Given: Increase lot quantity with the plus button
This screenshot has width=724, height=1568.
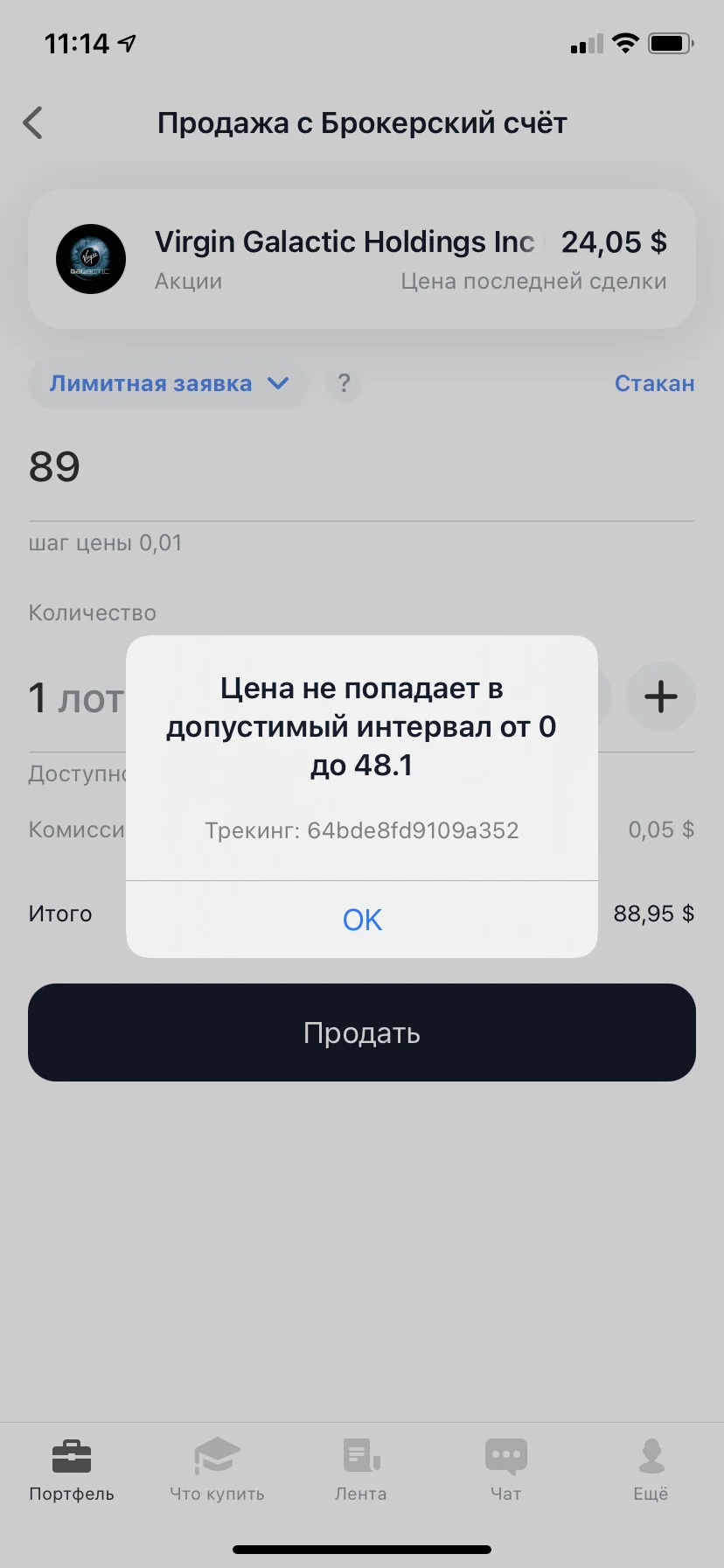Looking at the screenshot, I should pos(661,697).
